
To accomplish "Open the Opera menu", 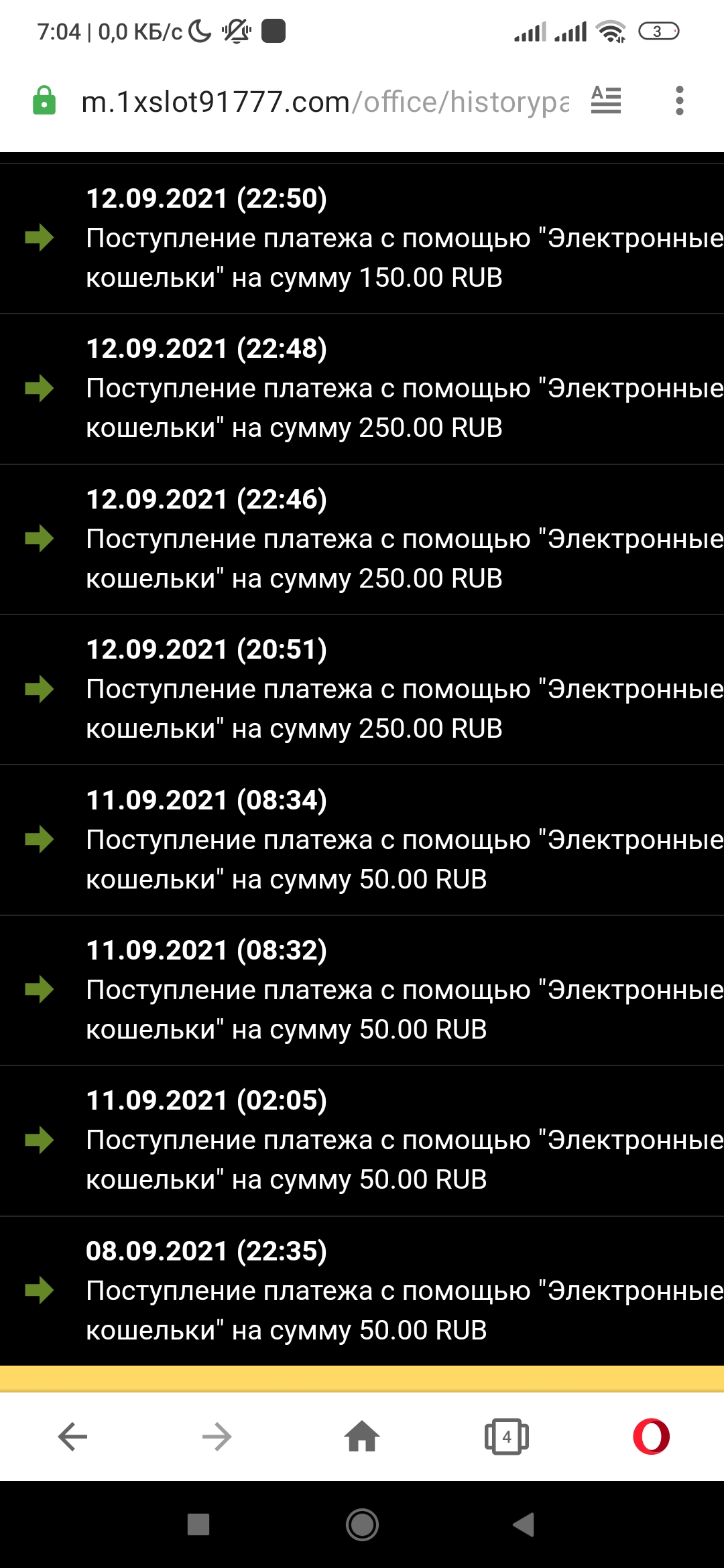I will pyautogui.click(x=651, y=1437).
